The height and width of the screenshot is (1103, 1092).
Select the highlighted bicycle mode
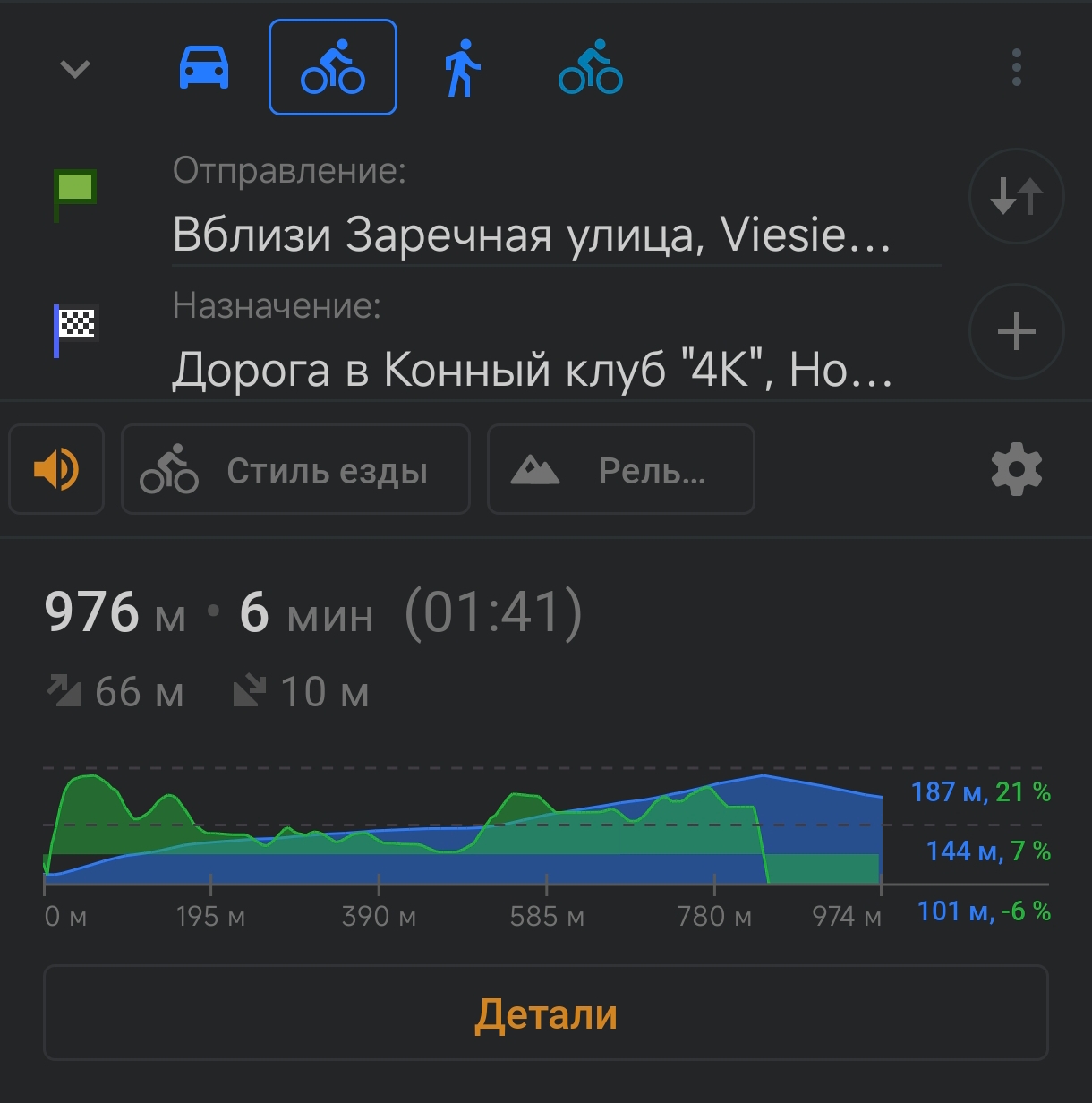click(x=333, y=68)
